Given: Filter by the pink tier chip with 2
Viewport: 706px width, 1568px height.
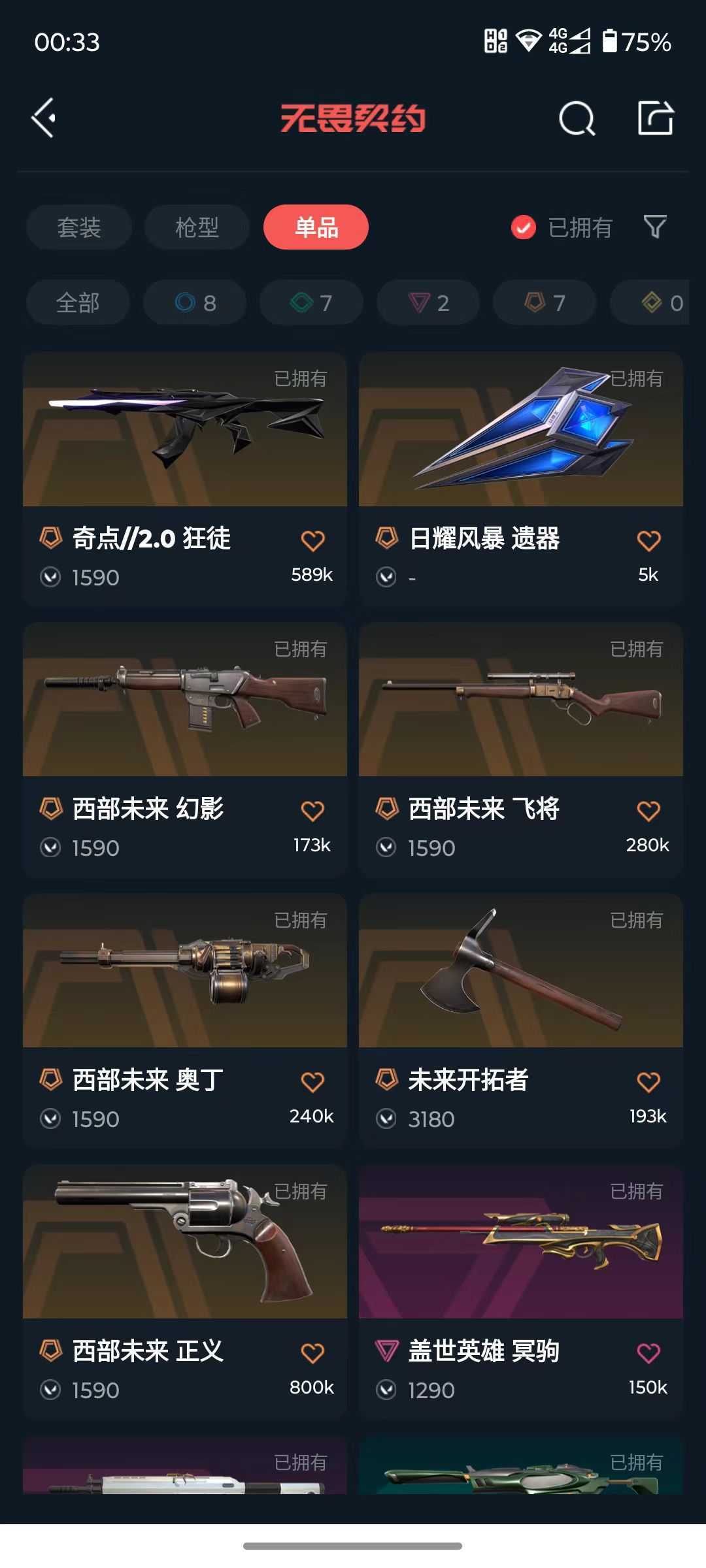Looking at the screenshot, I should coord(428,302).
